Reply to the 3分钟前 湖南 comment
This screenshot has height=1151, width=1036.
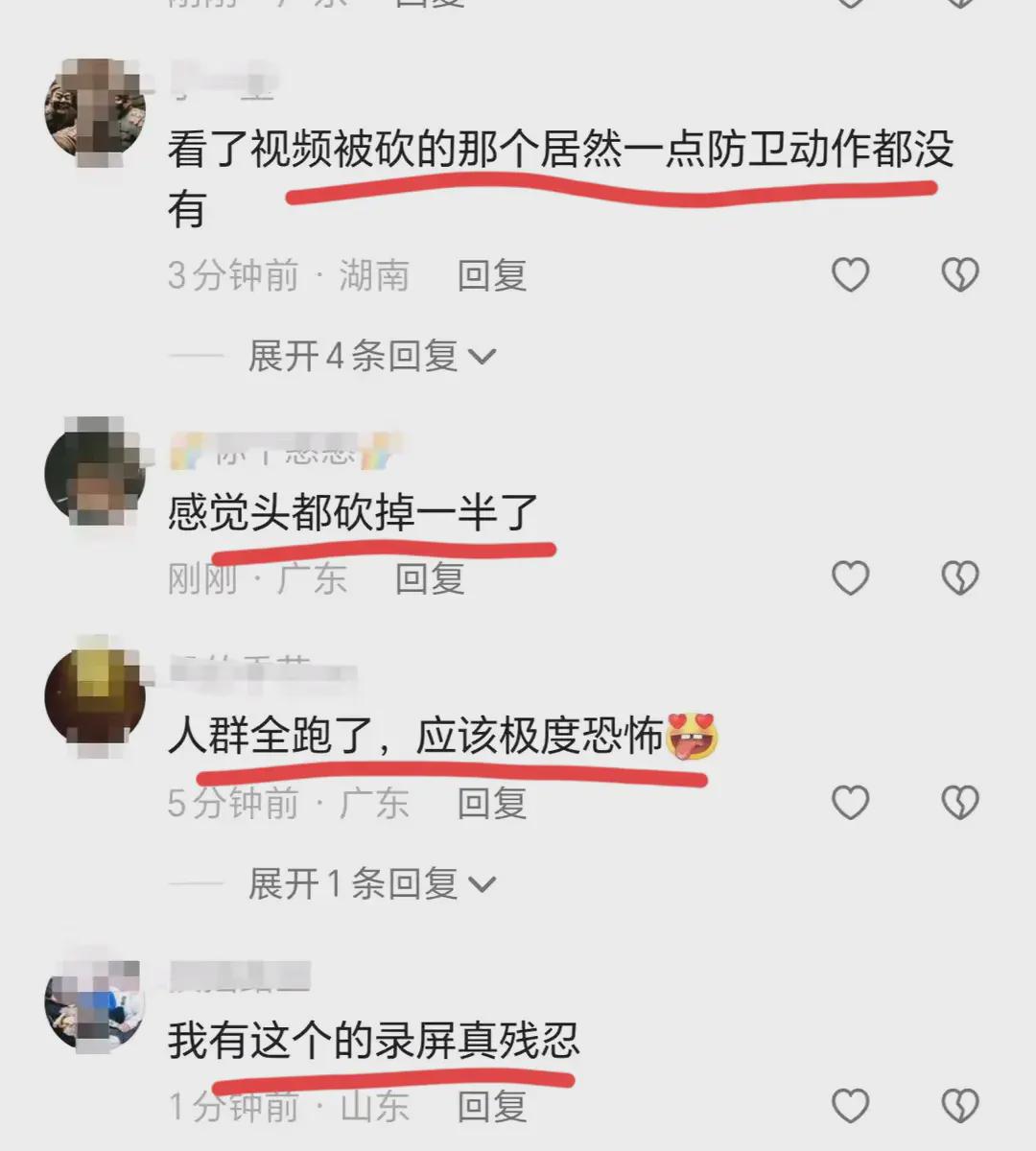click(491, 276)
